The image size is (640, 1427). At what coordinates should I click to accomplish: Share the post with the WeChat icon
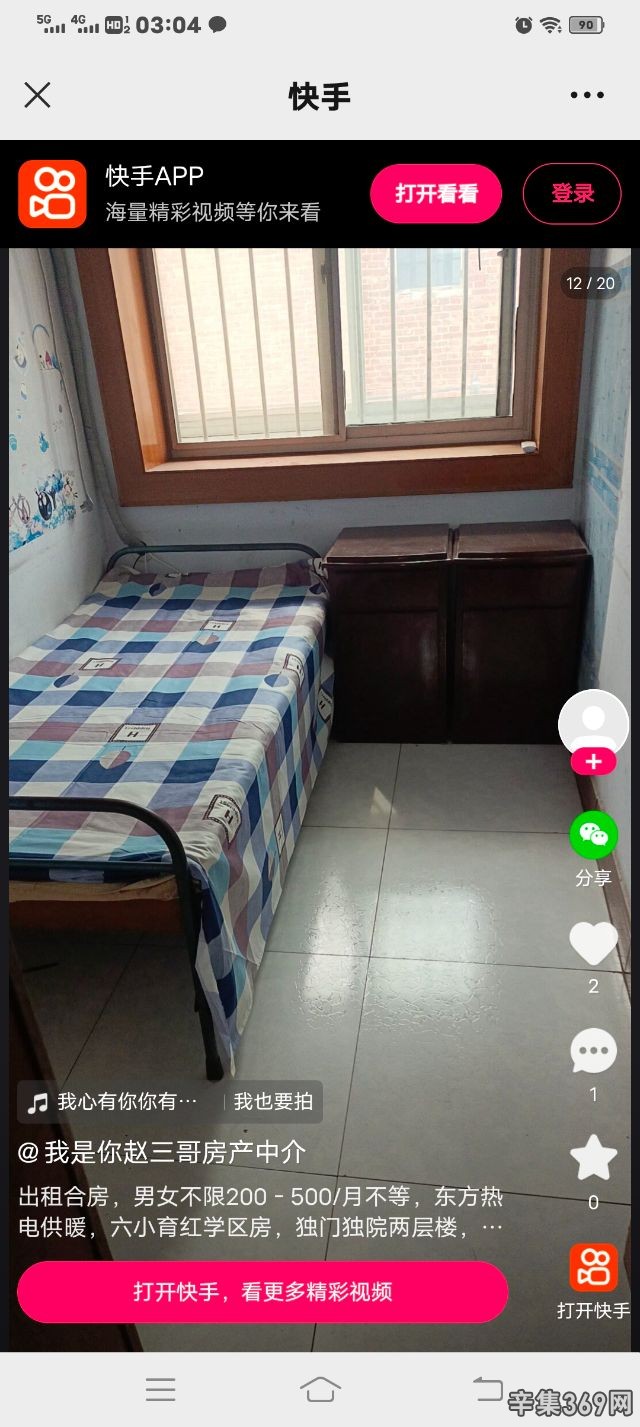[593, 835]
